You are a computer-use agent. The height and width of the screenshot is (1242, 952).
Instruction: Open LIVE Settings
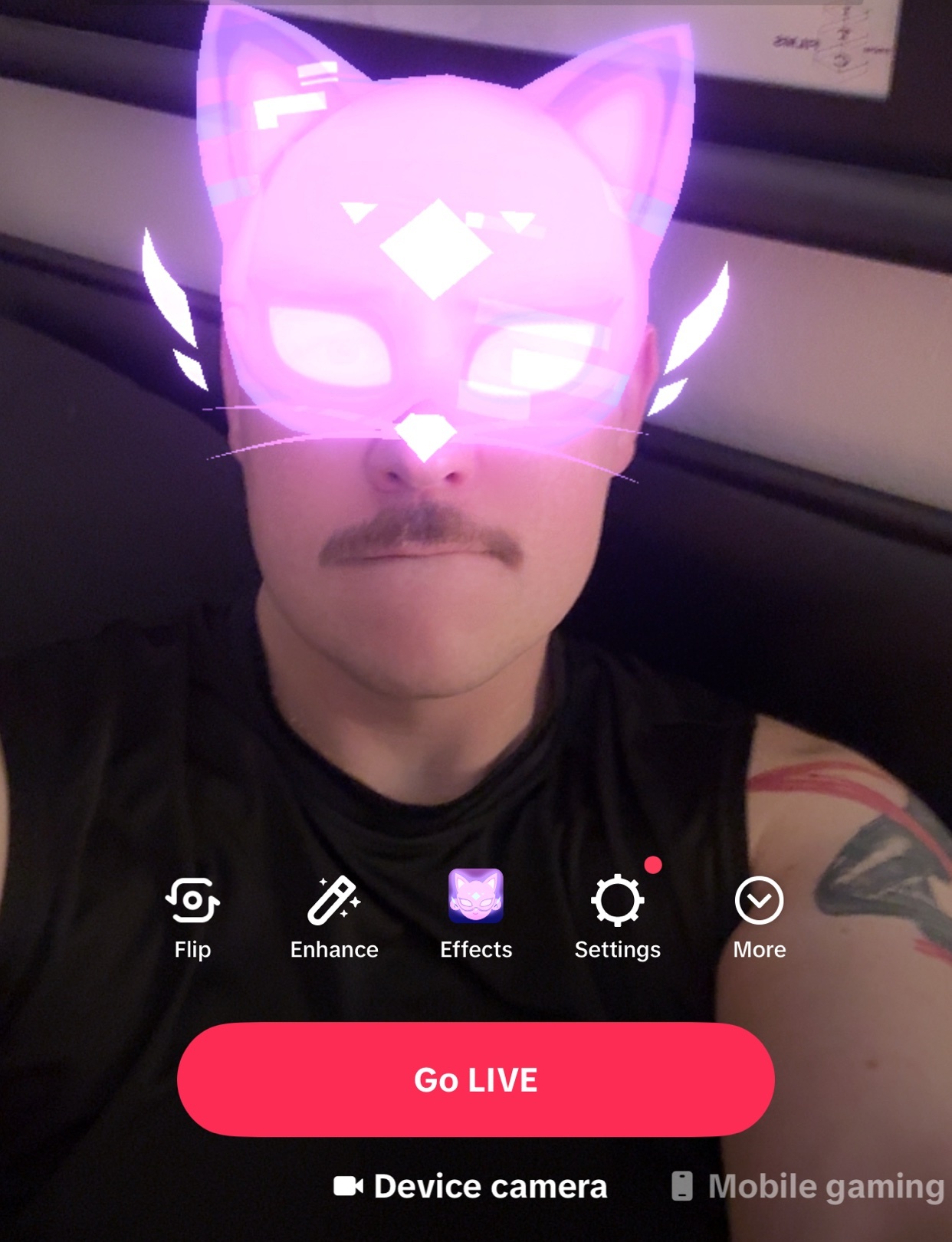[x=617, y=915]
